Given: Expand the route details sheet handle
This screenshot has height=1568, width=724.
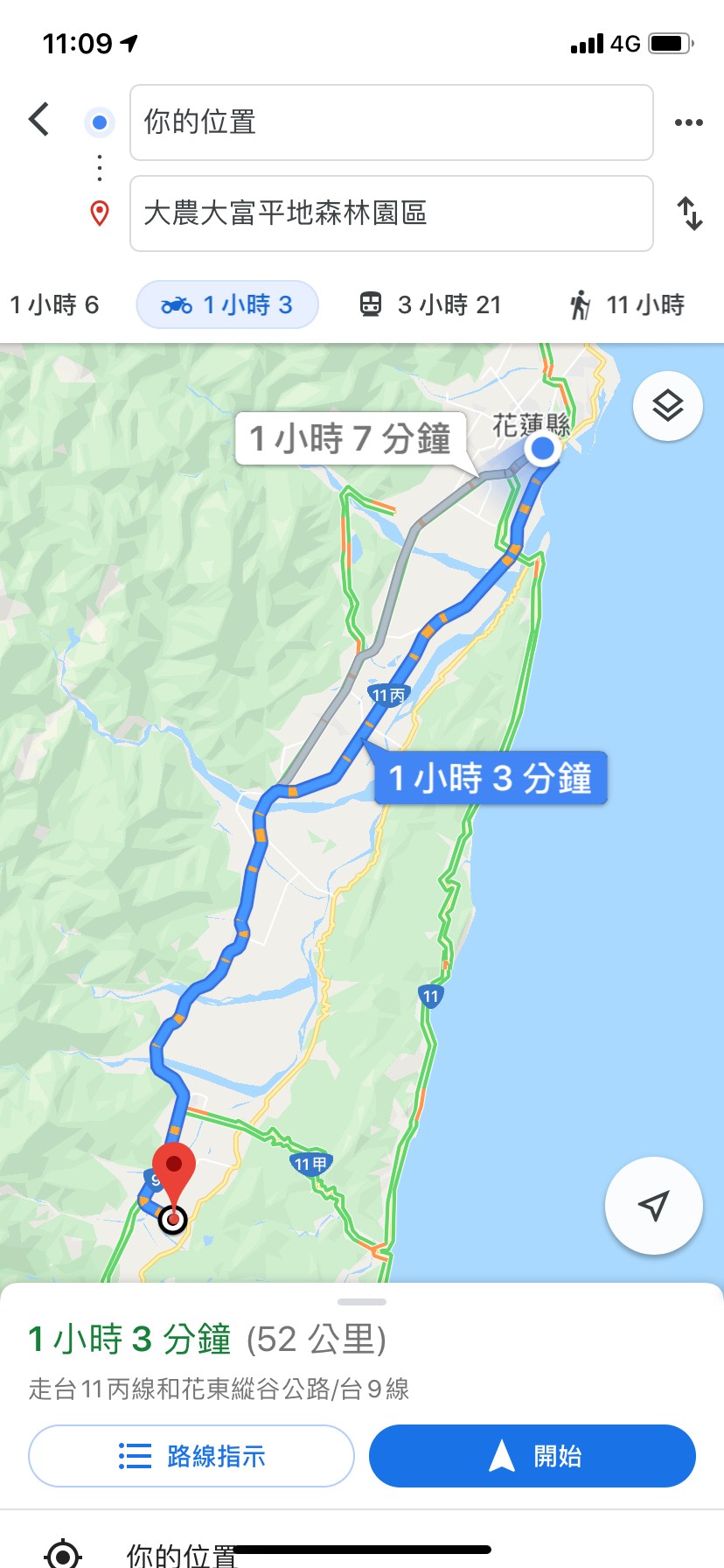Looking at the screenshot, I should coord(362,1302).
